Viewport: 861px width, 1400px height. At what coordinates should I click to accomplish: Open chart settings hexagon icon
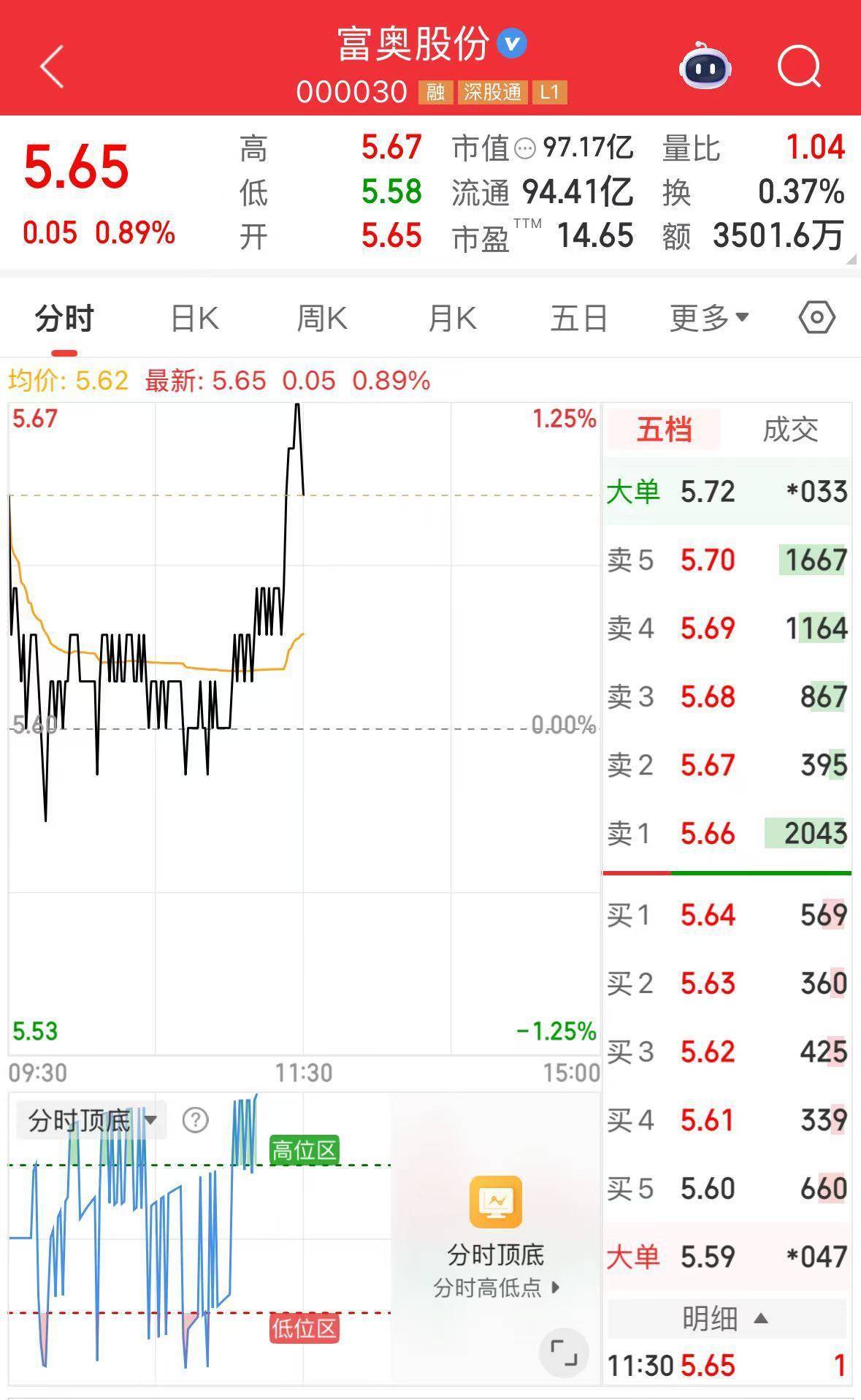[817, 318]
